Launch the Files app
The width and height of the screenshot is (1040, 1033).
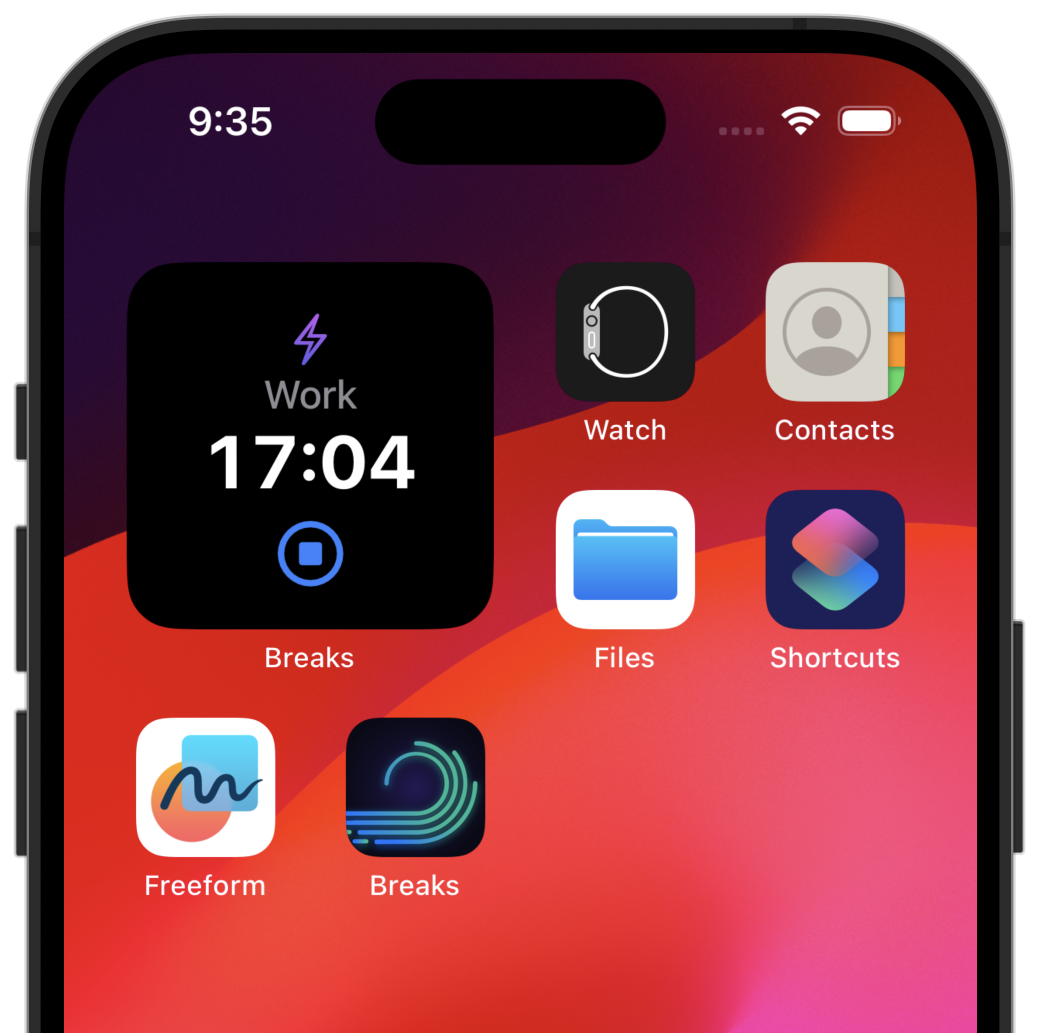click(625, 559)
